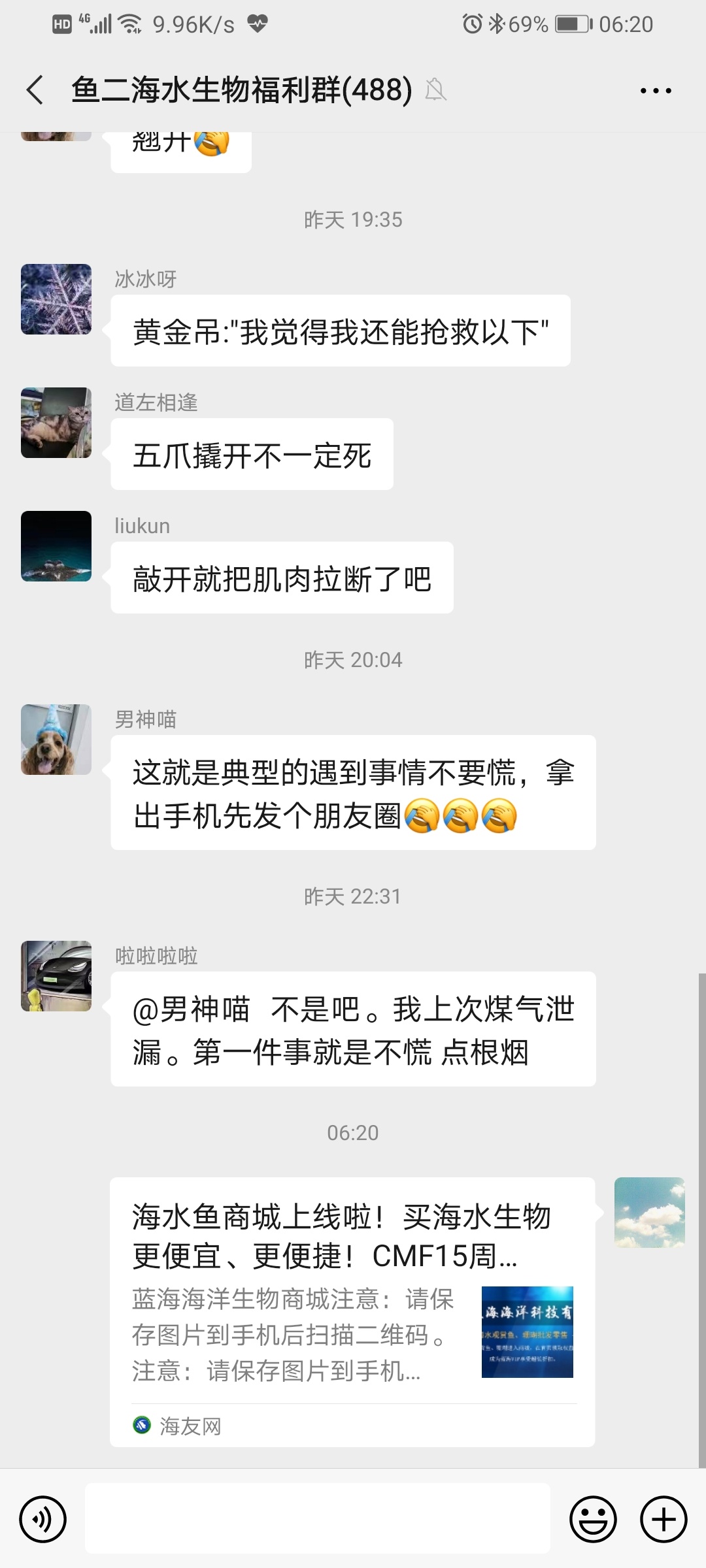Open the chat's three-dot menu
Image resolution: width=706 pixels, height=1568 pixels.
point(656,91)
